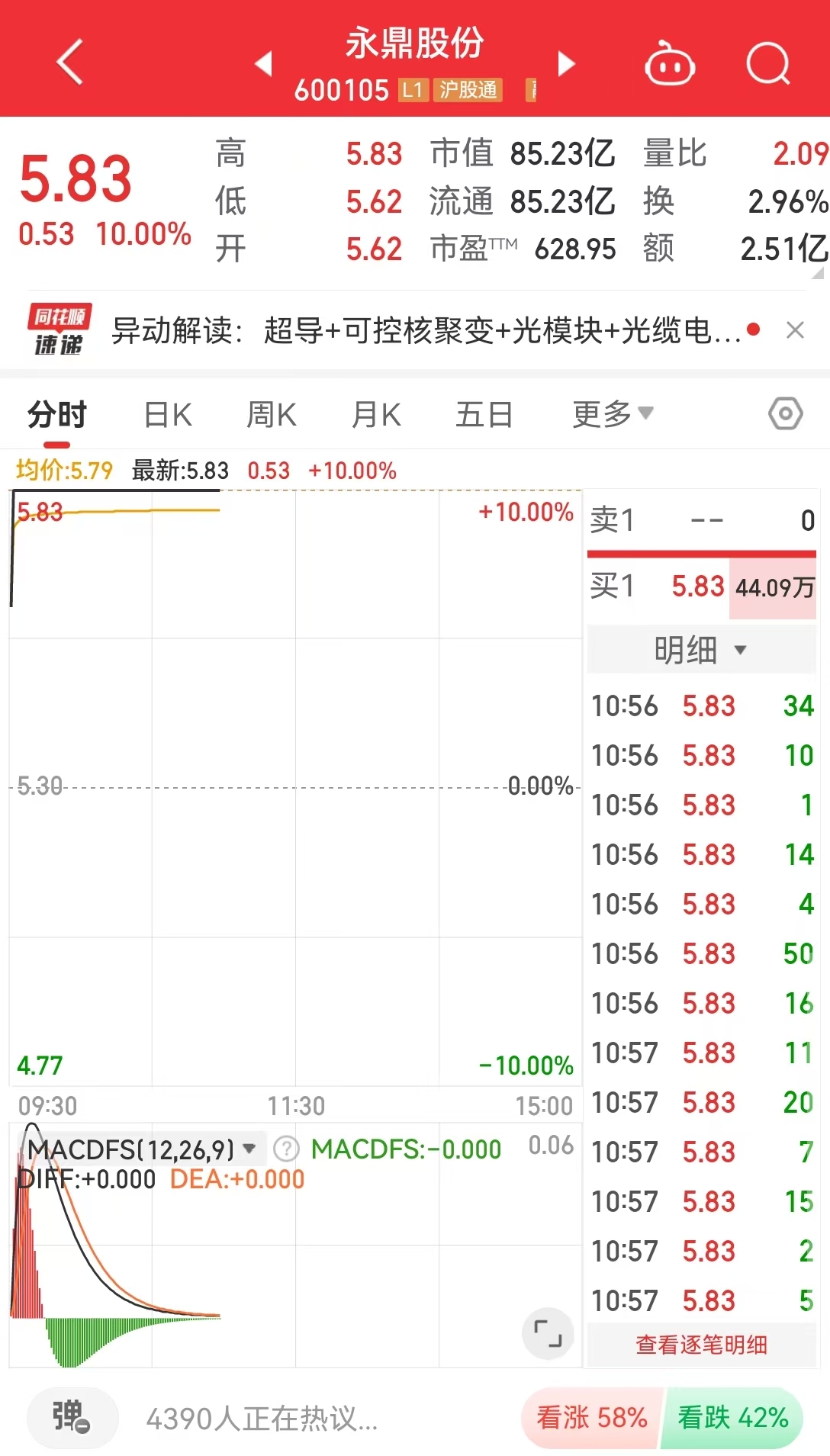The image size is (830, 1456).
Task: Switch to the 五日 five-day tab
Action: tap(484, 413)
